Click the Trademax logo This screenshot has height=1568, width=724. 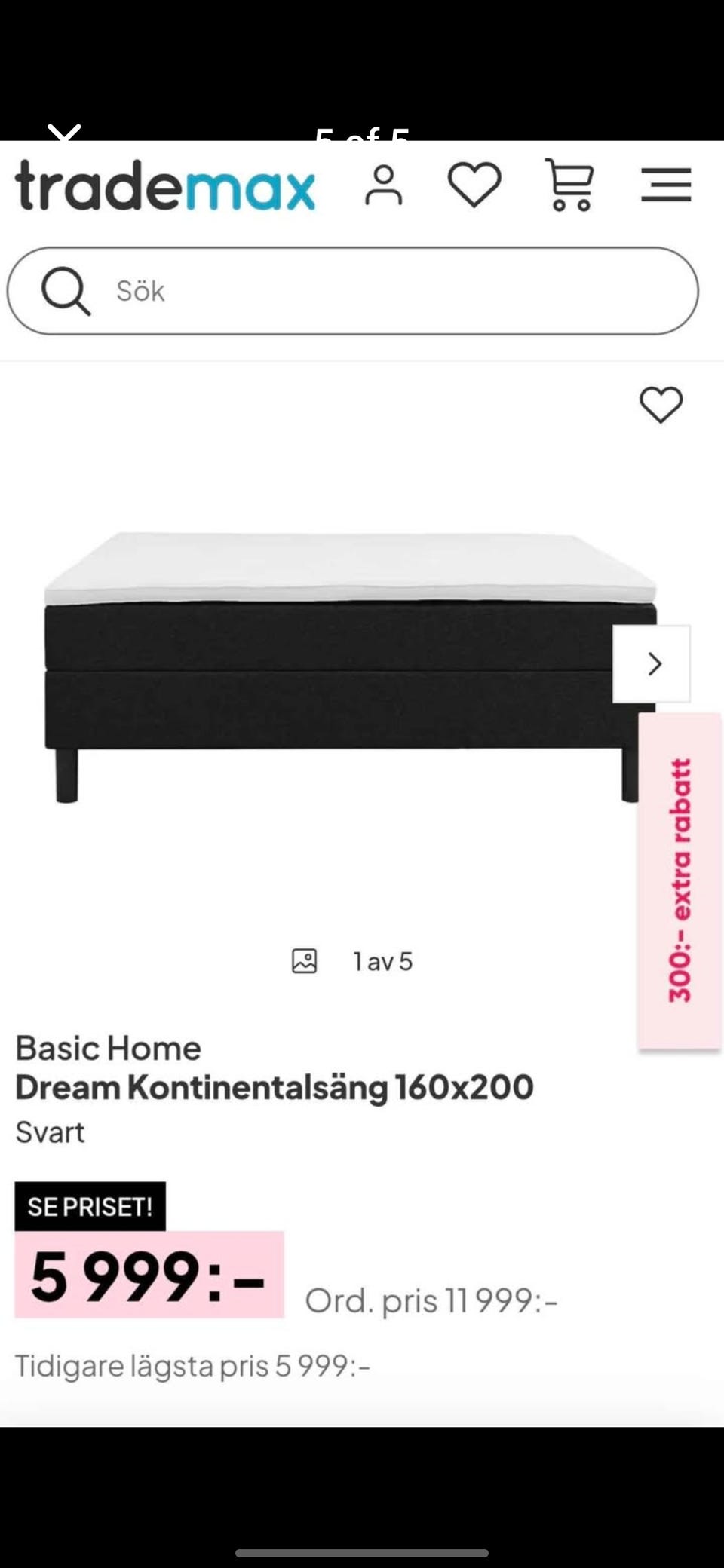coord(164,186)
